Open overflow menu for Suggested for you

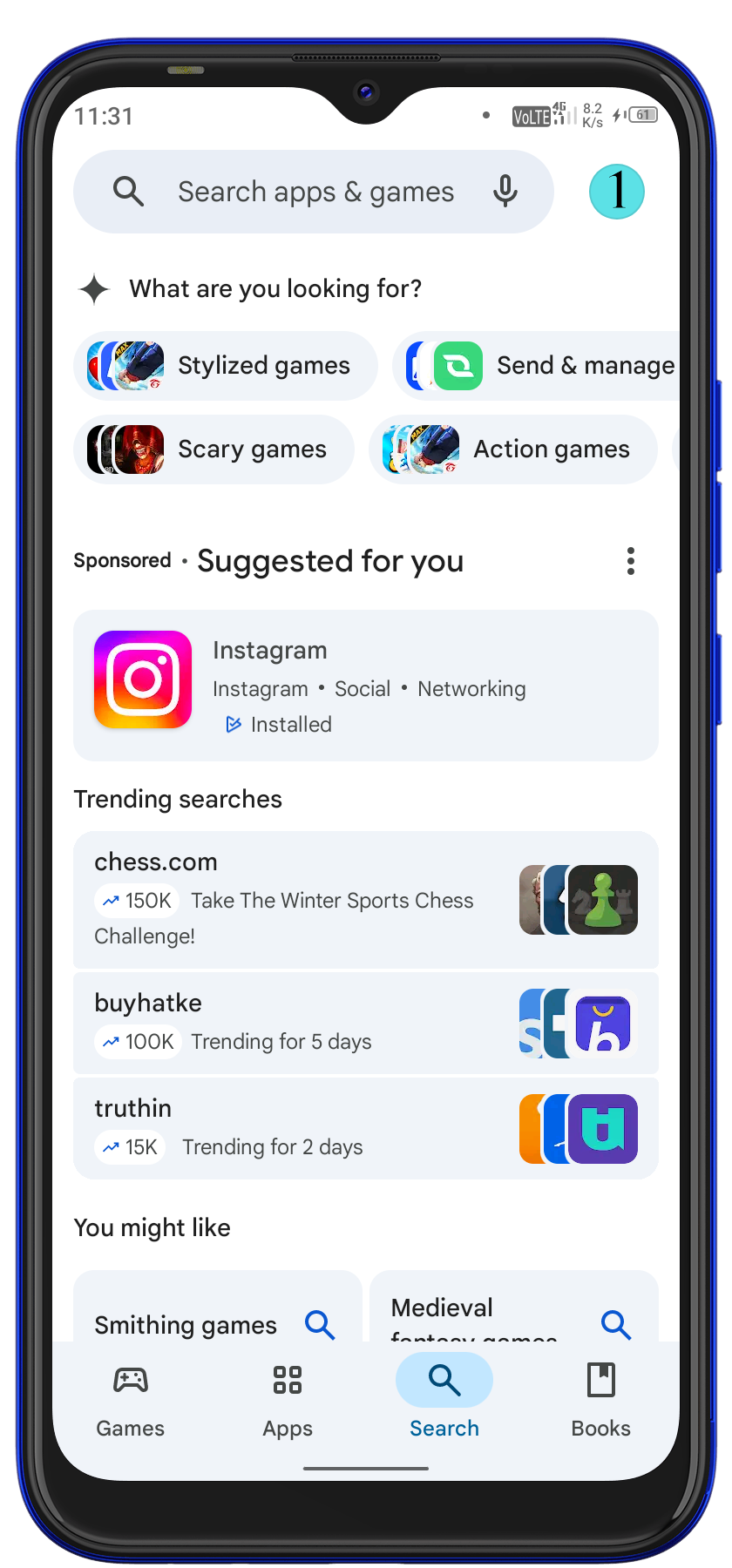631,561
